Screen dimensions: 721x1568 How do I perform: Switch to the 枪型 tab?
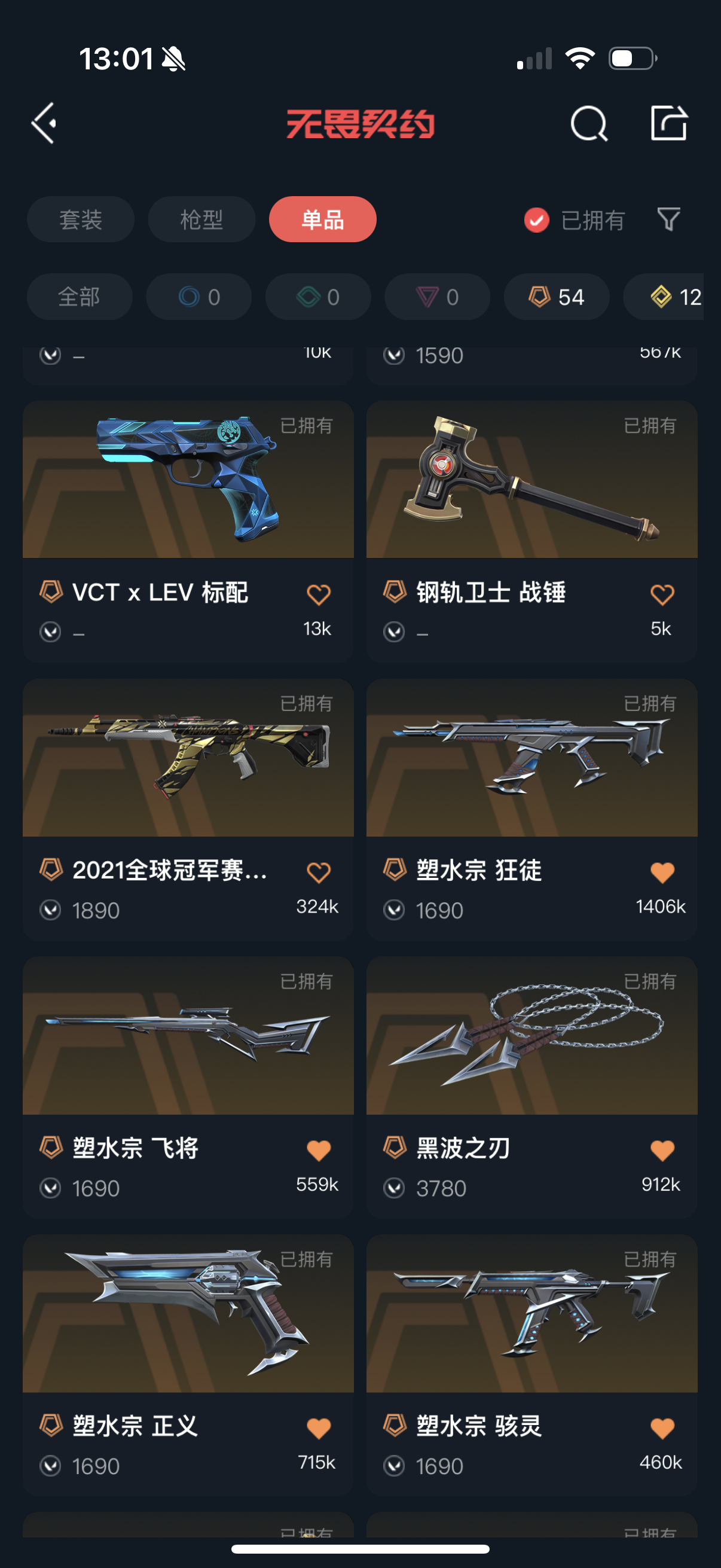(201, 219)
